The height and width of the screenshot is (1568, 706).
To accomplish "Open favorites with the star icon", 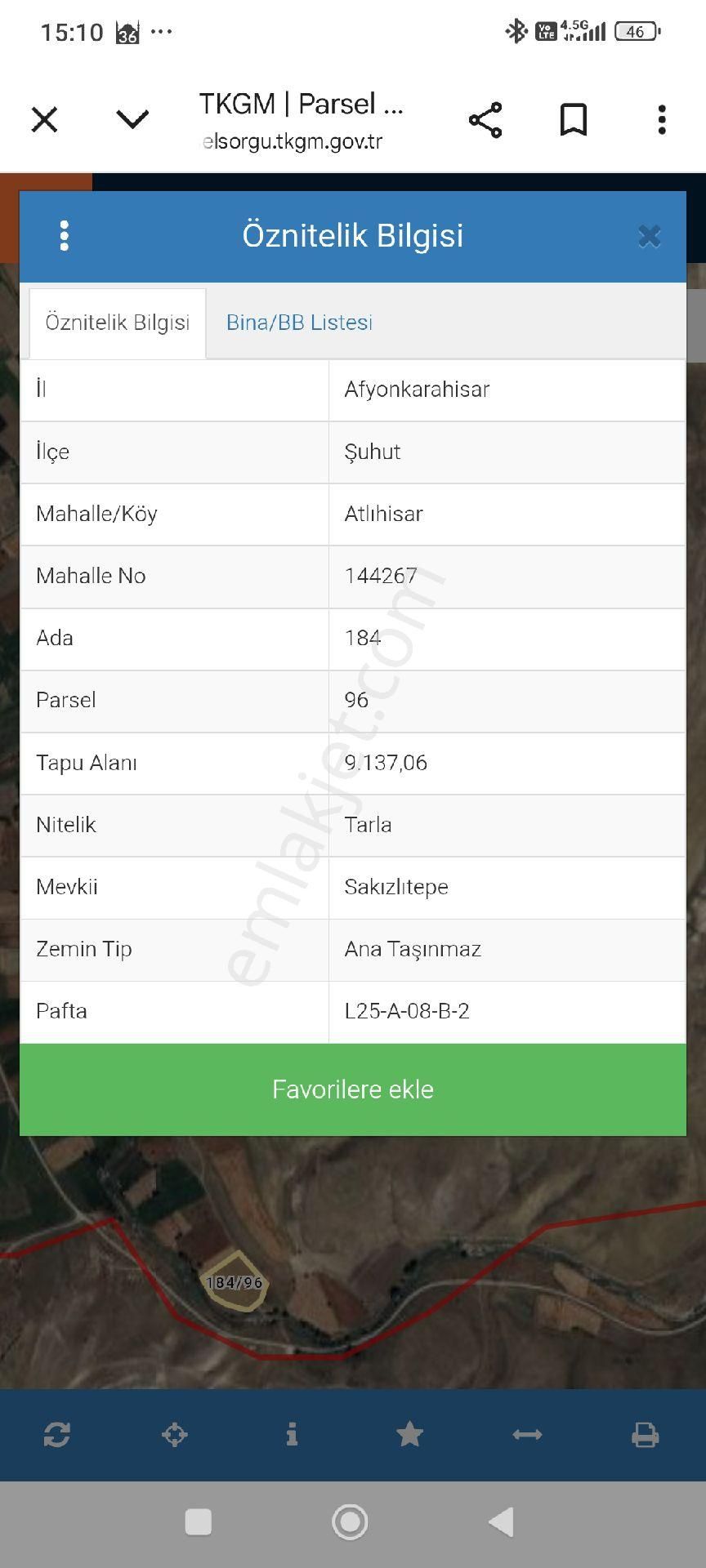I will pos(409,1434).
